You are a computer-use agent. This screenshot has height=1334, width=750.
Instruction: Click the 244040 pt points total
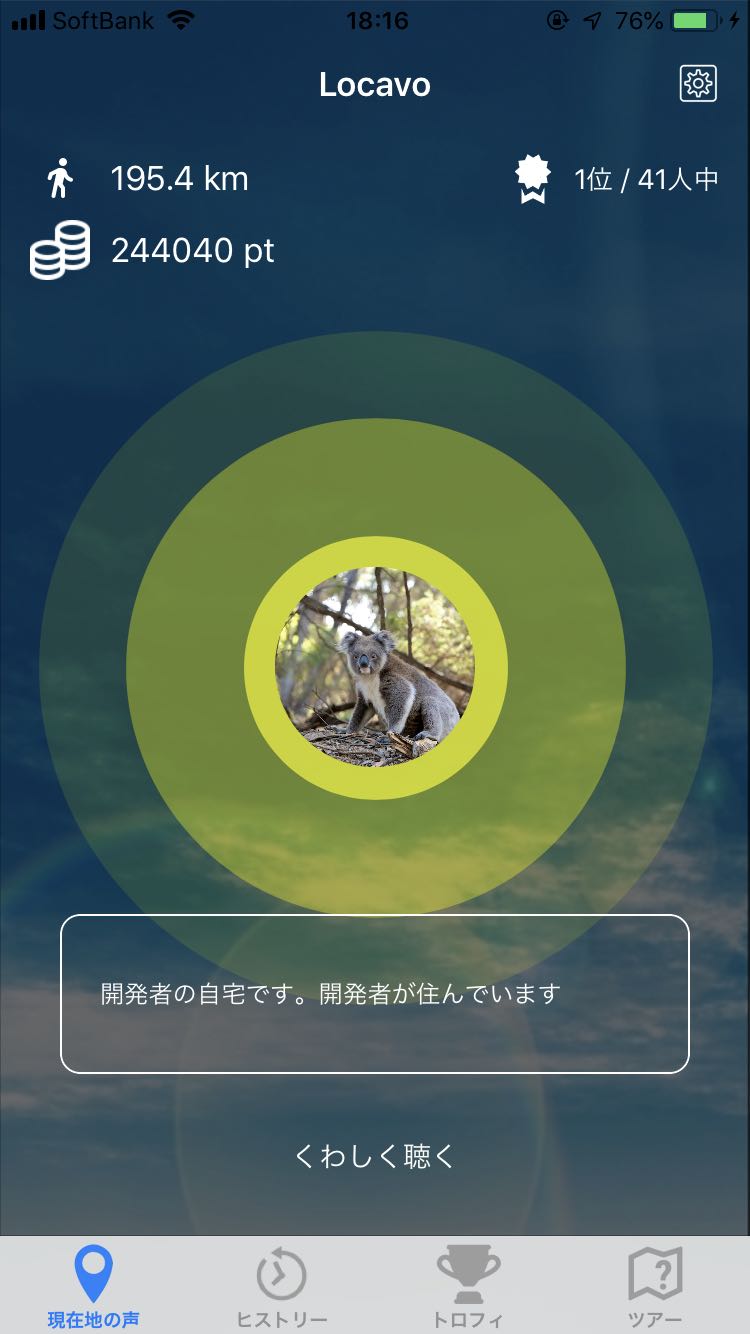tap(193, 251)
